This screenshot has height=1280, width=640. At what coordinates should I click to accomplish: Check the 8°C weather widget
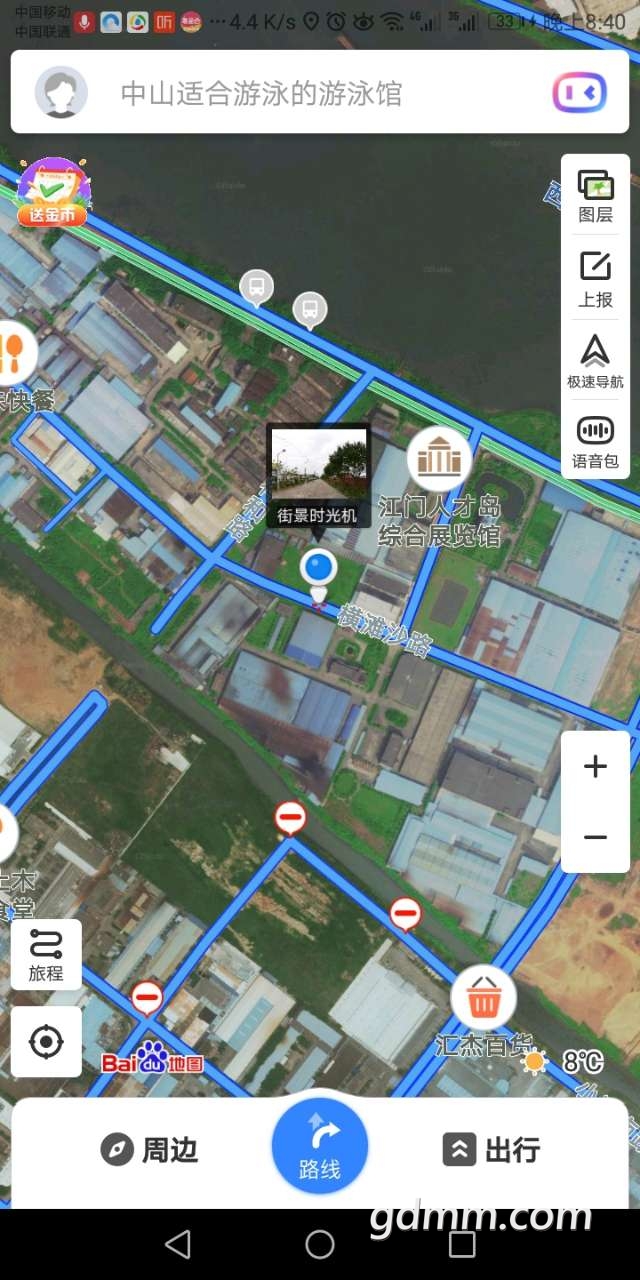[563, 1062]
